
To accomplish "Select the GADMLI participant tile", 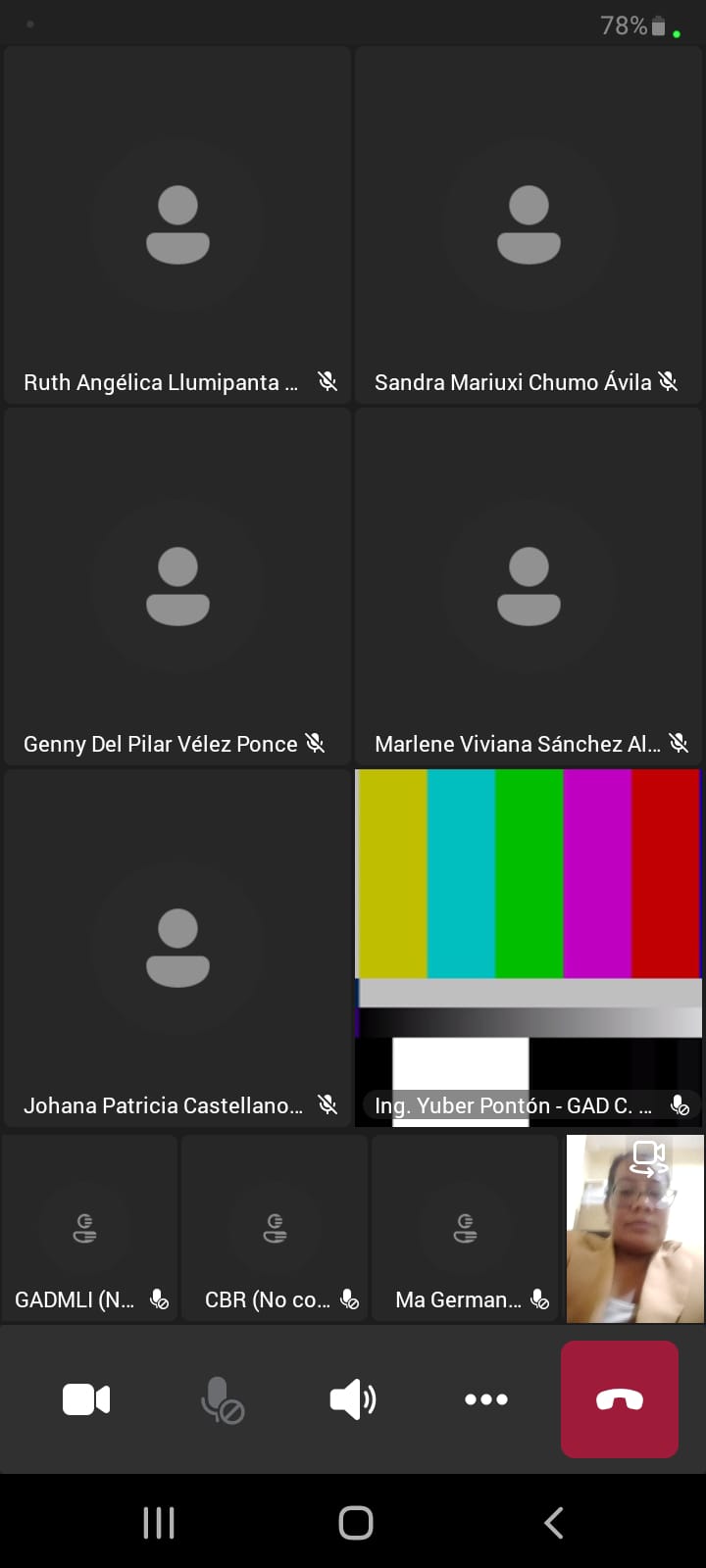I will 89,1229.
